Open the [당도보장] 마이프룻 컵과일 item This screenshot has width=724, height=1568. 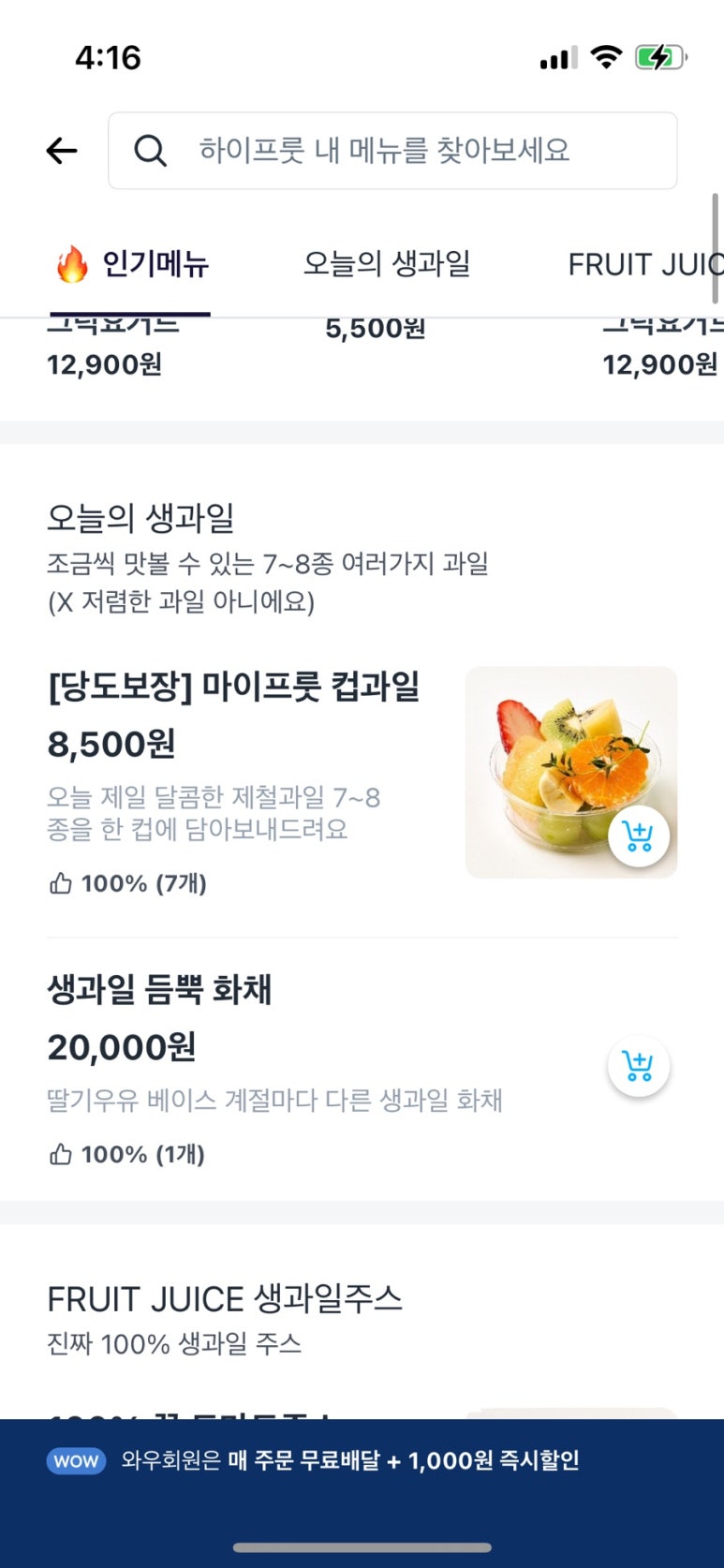click(x=234, y=688)
